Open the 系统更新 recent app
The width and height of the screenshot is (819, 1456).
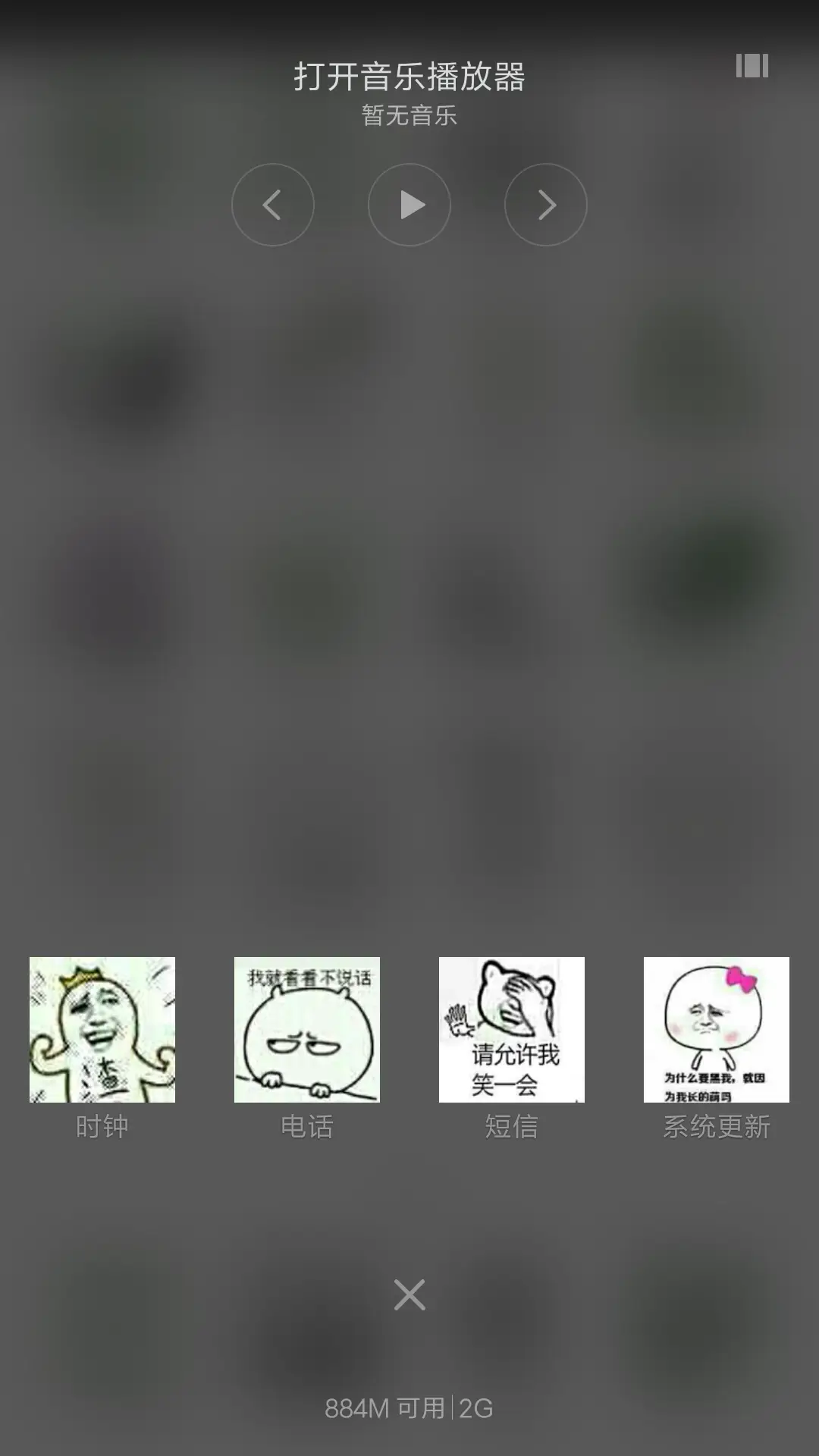tap(717, 1029)
